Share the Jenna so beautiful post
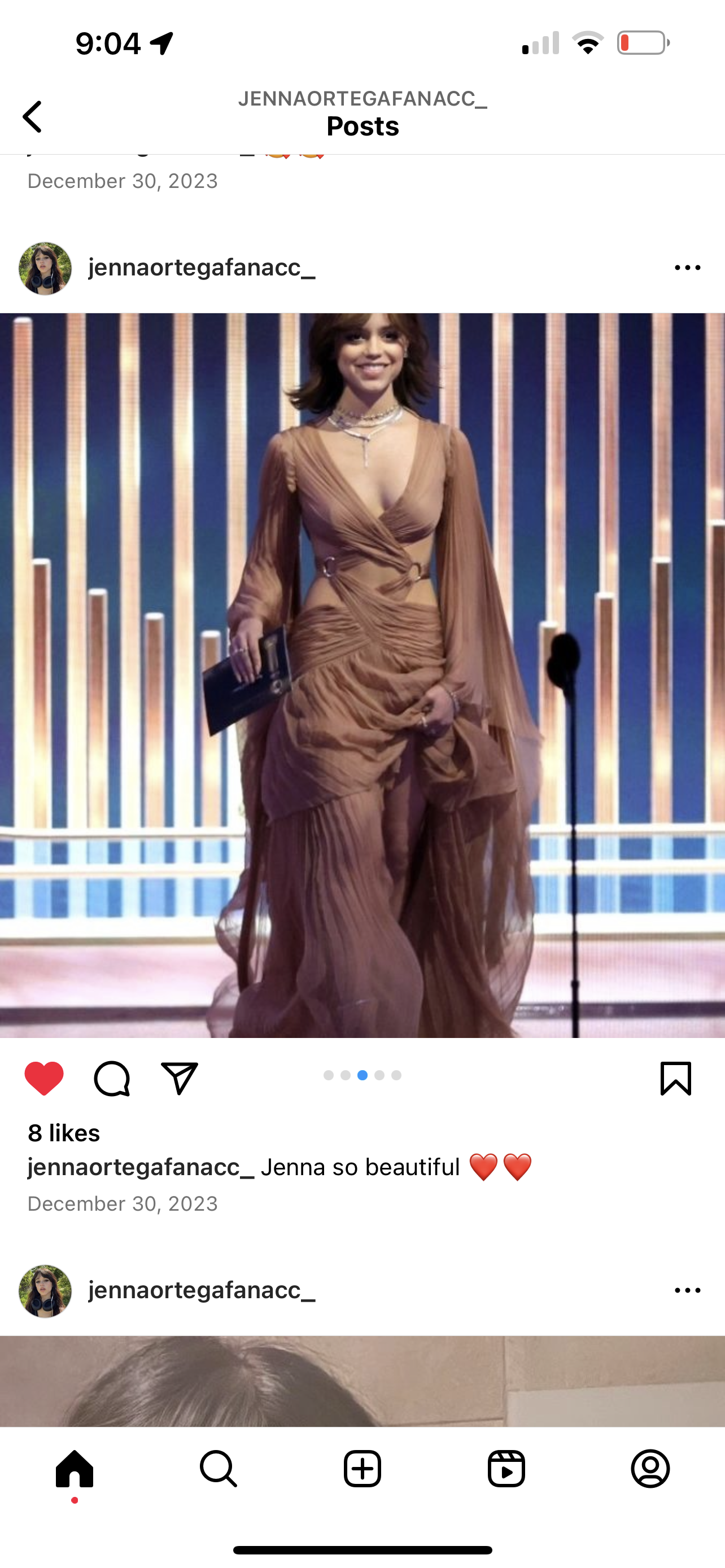 tap(180, 1078)
